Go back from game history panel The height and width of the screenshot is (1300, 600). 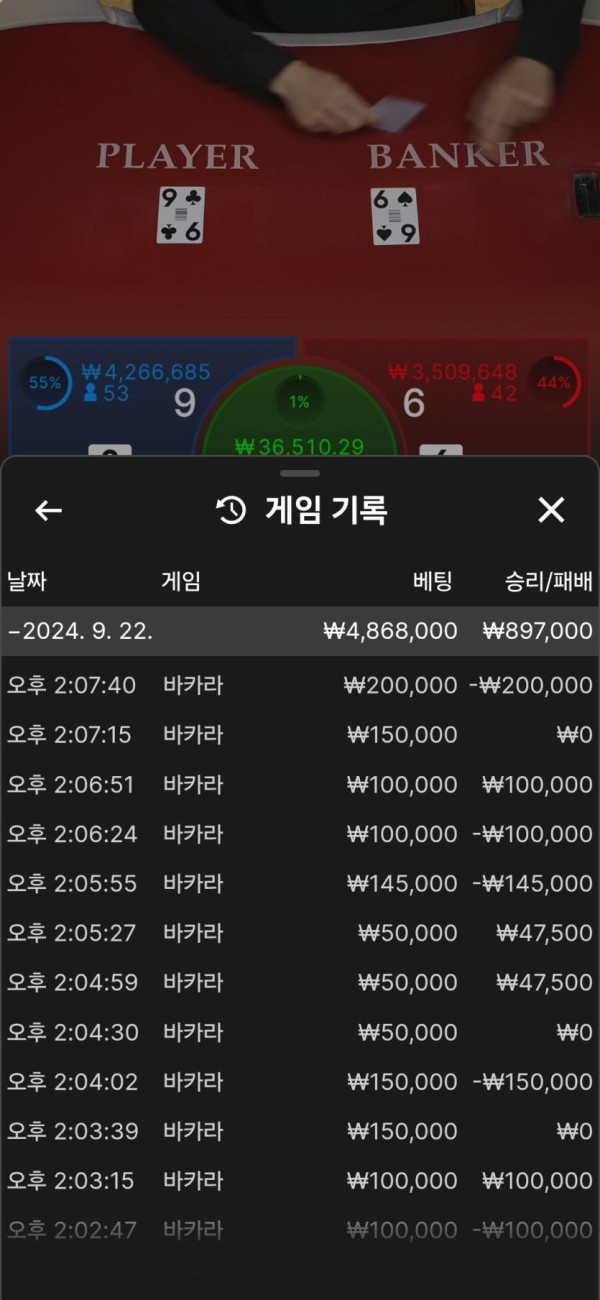tap(48, 511)
